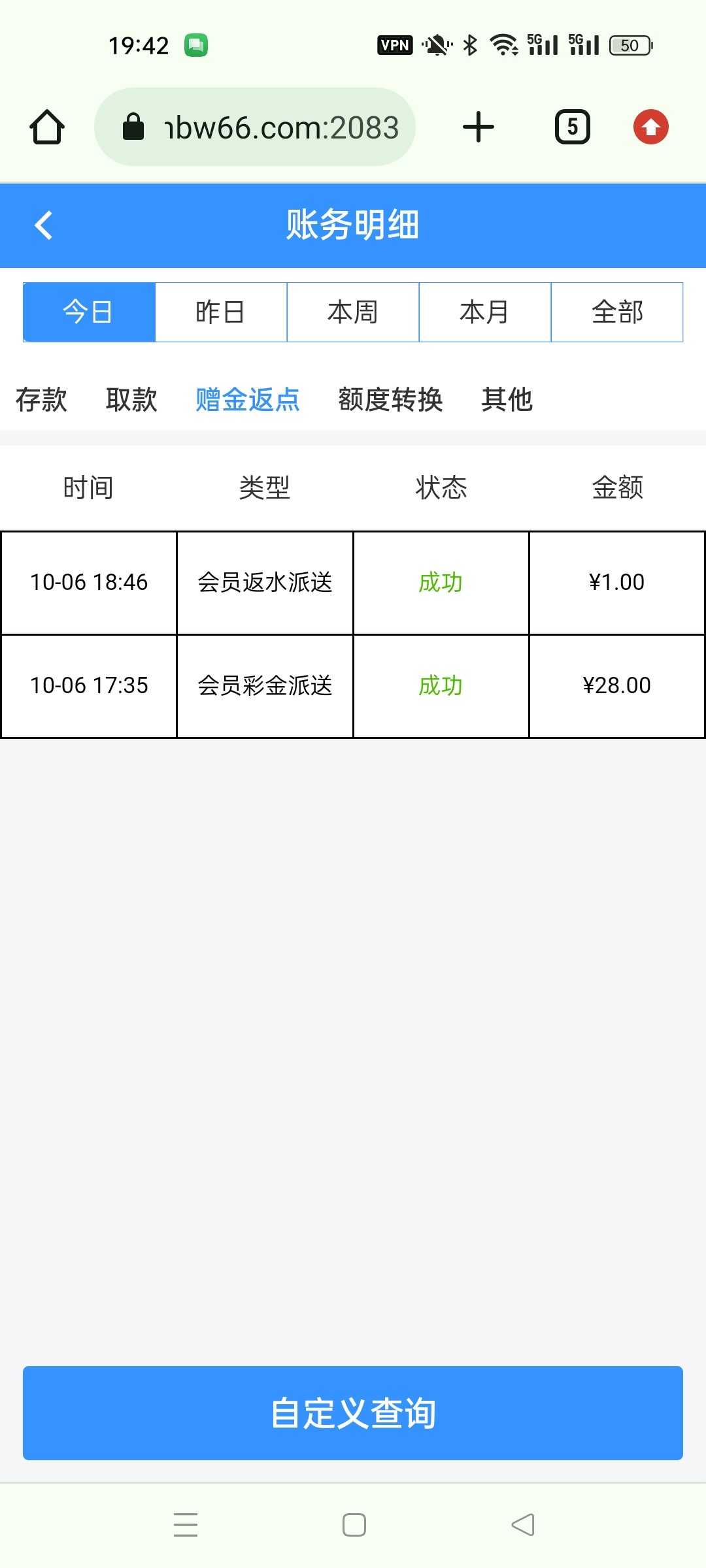View the five open browser tabs

(573, 127)
